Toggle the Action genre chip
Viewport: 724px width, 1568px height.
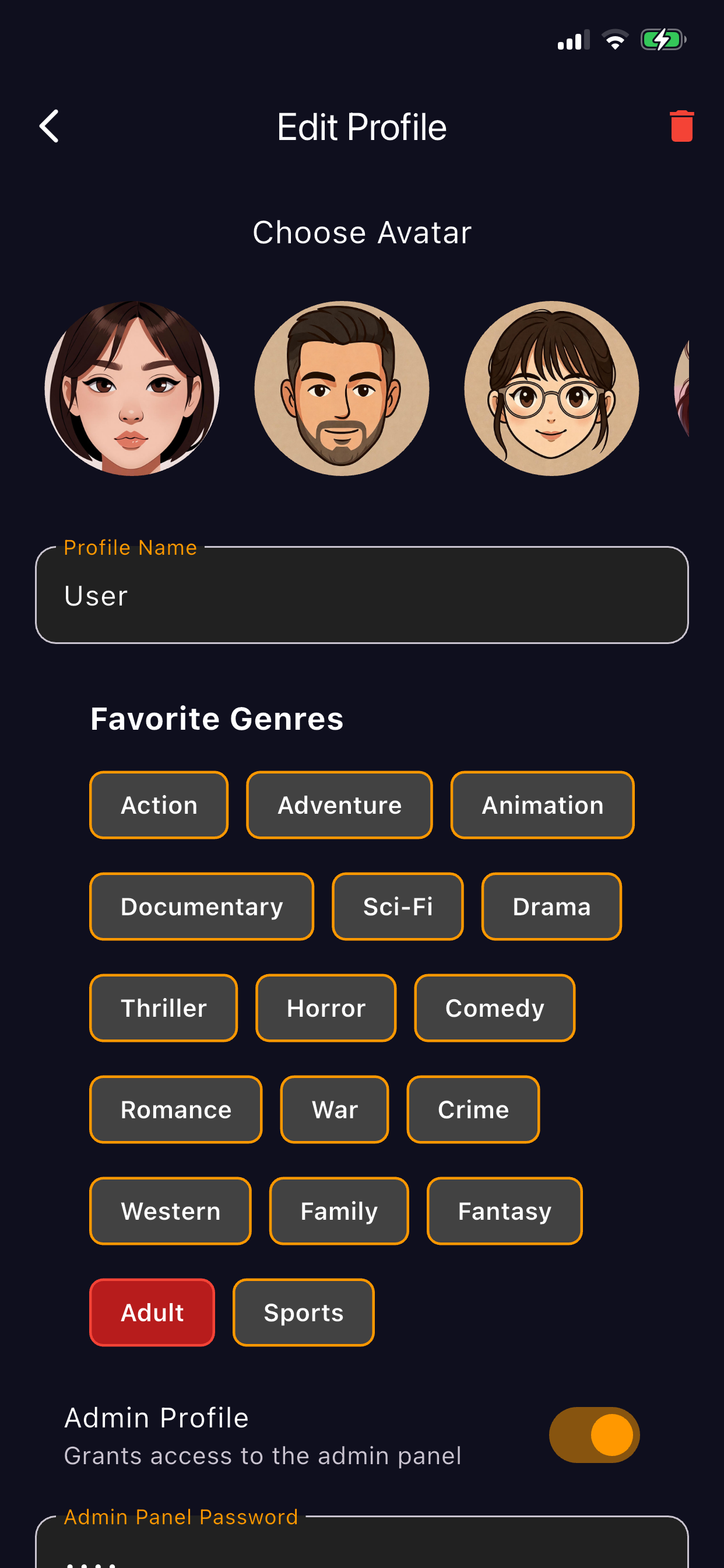point(158,804)
